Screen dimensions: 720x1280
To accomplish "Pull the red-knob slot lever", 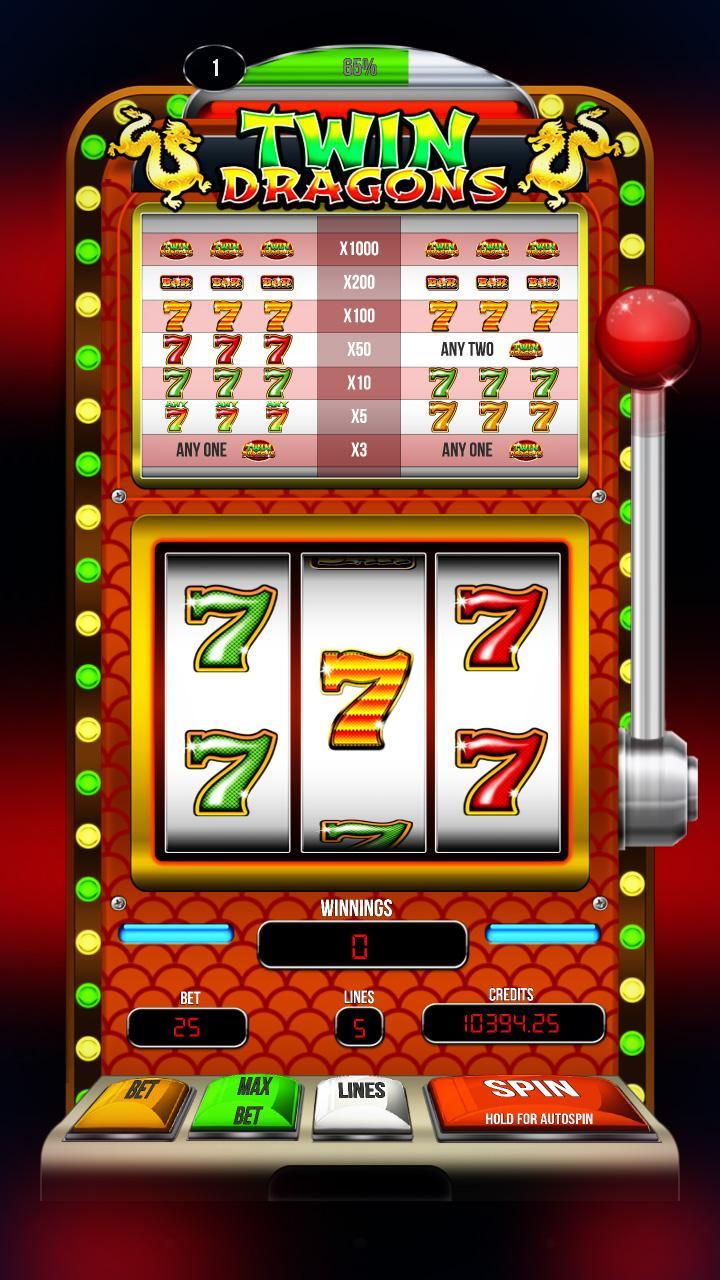I will [x=646, y=335].
